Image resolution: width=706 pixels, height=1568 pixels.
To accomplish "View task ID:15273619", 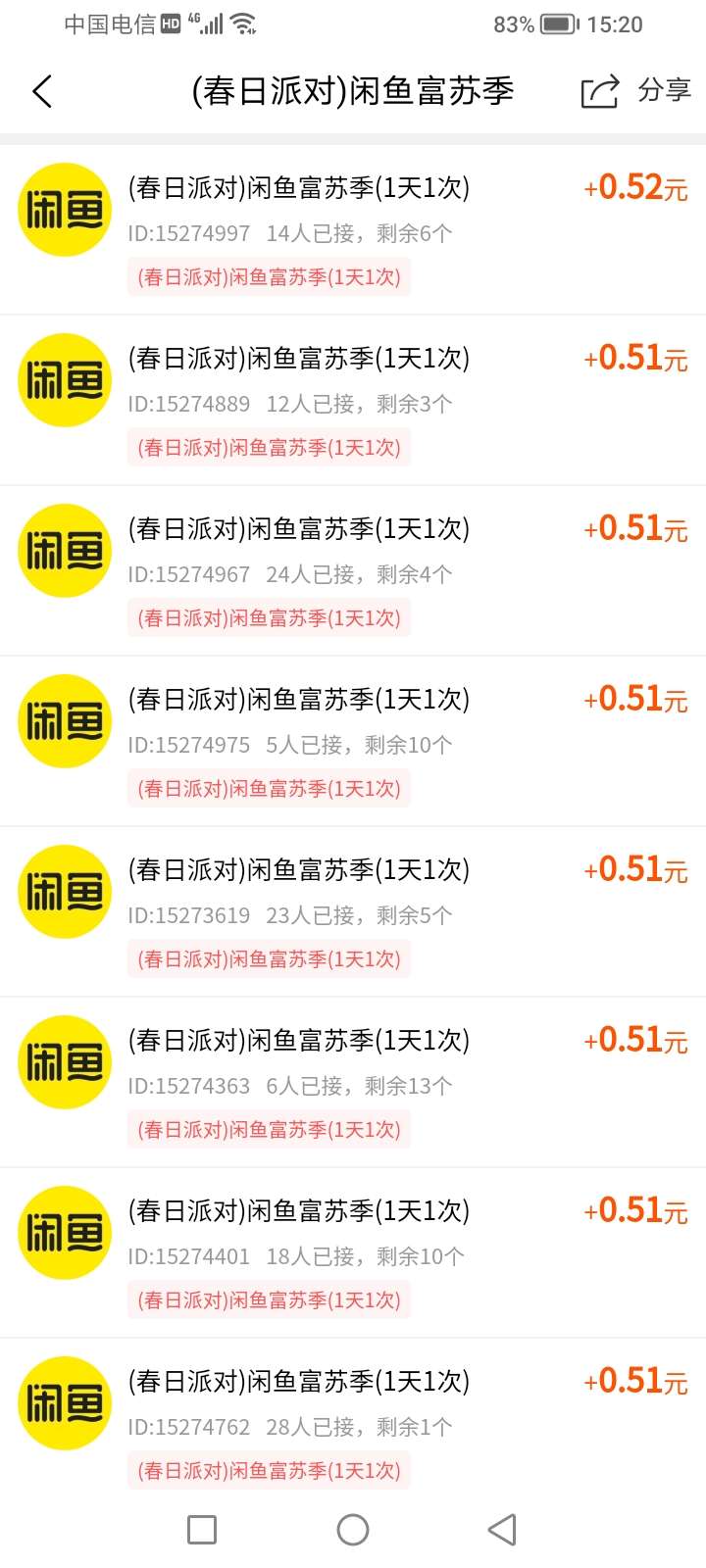I will click(353, 911).
